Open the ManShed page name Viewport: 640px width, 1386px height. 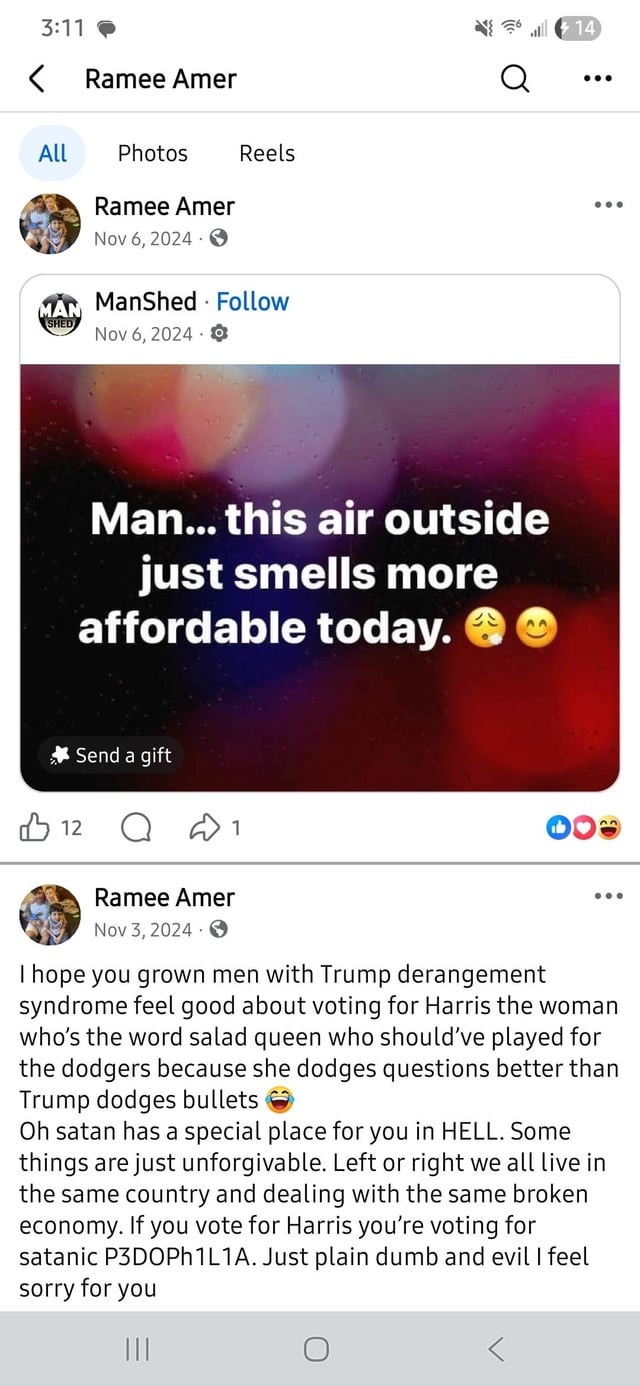(145, 302)
